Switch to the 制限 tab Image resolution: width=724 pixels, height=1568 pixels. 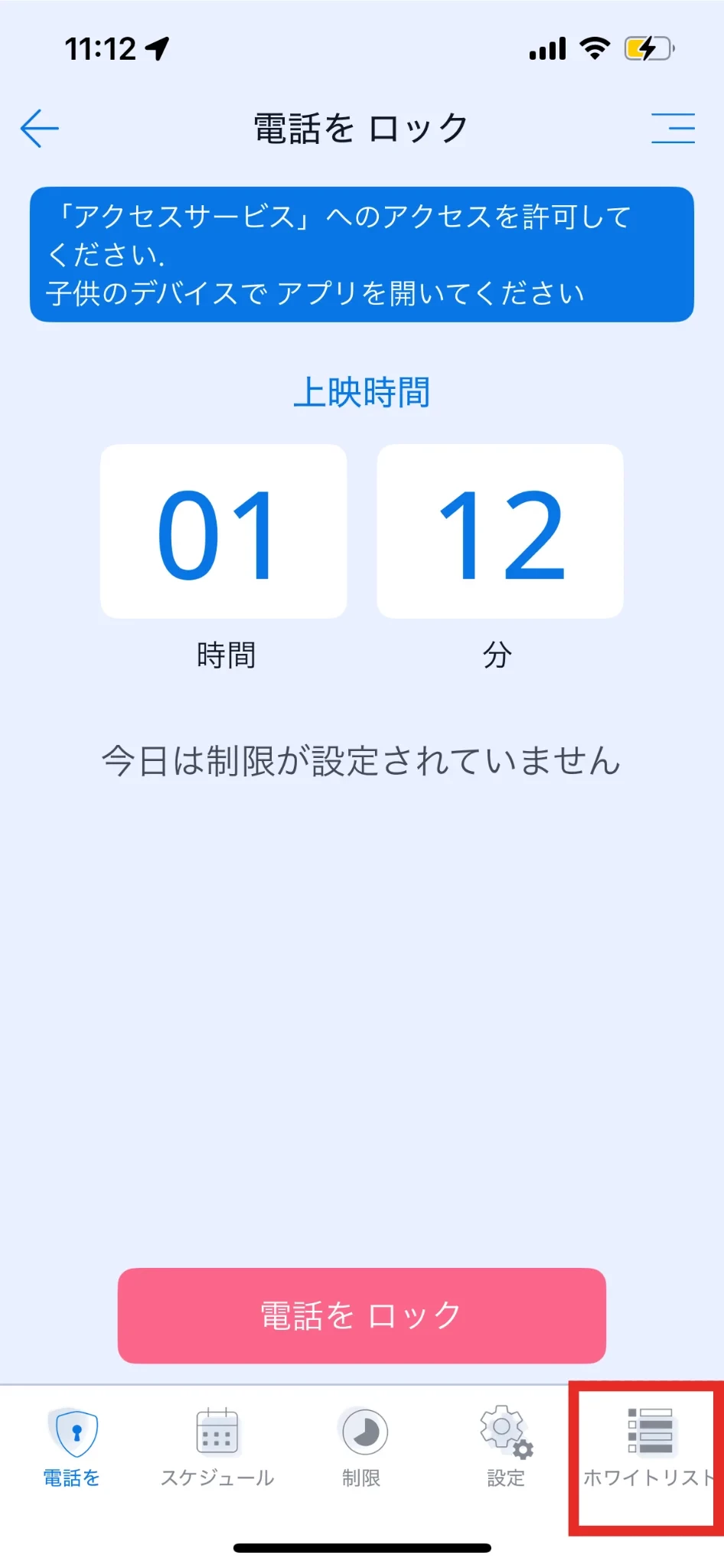tap(362, 1447)
